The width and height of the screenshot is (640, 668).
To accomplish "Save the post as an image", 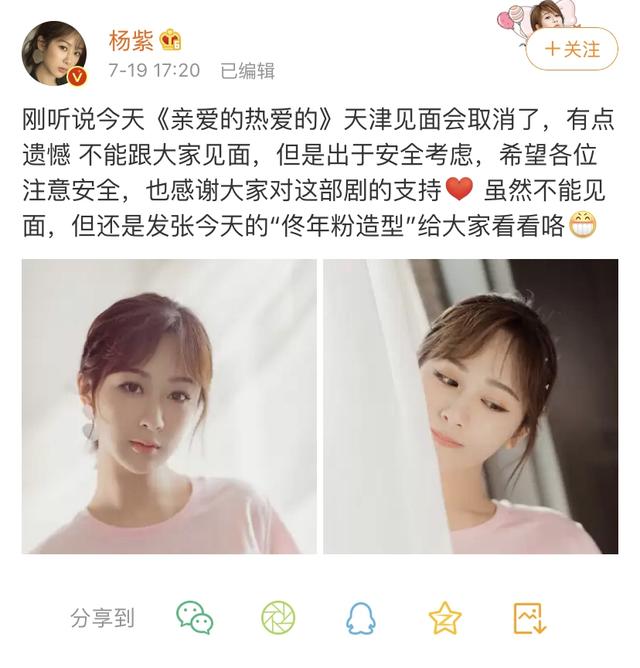I will [527, 618].
